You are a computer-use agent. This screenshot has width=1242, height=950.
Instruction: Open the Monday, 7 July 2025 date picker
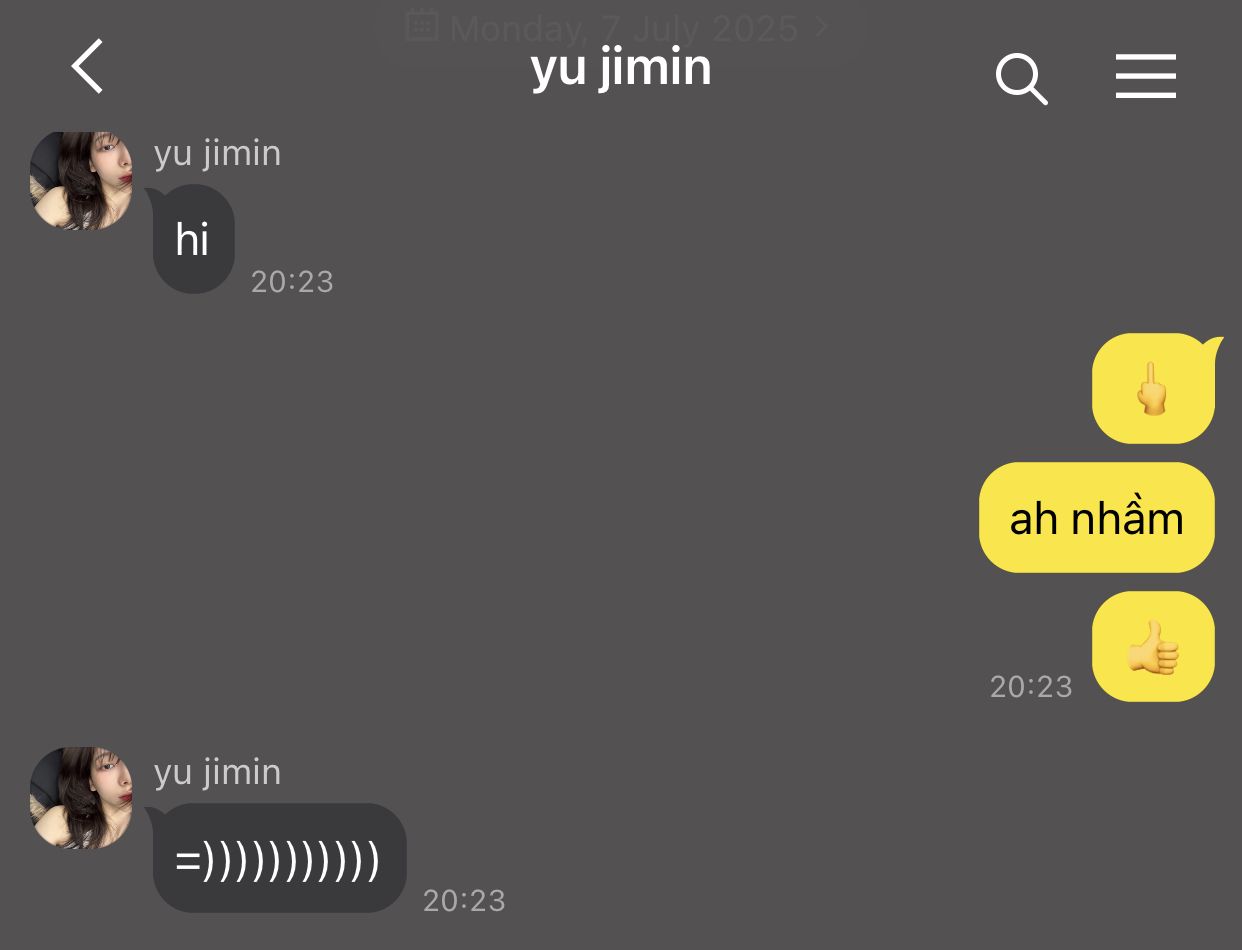click(x=620, y=28)
